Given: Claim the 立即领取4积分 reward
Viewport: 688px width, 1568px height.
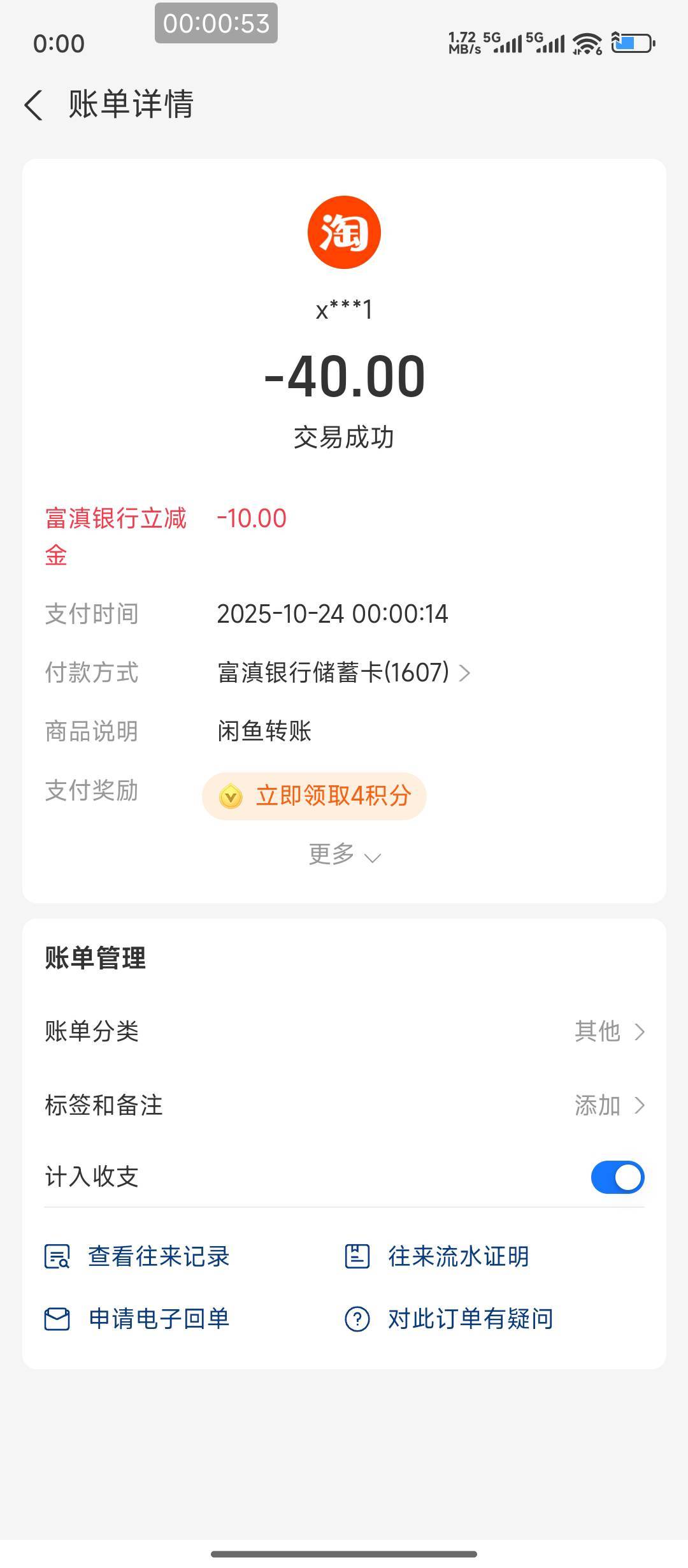Looking at the screenshot, I should (314, 796).
